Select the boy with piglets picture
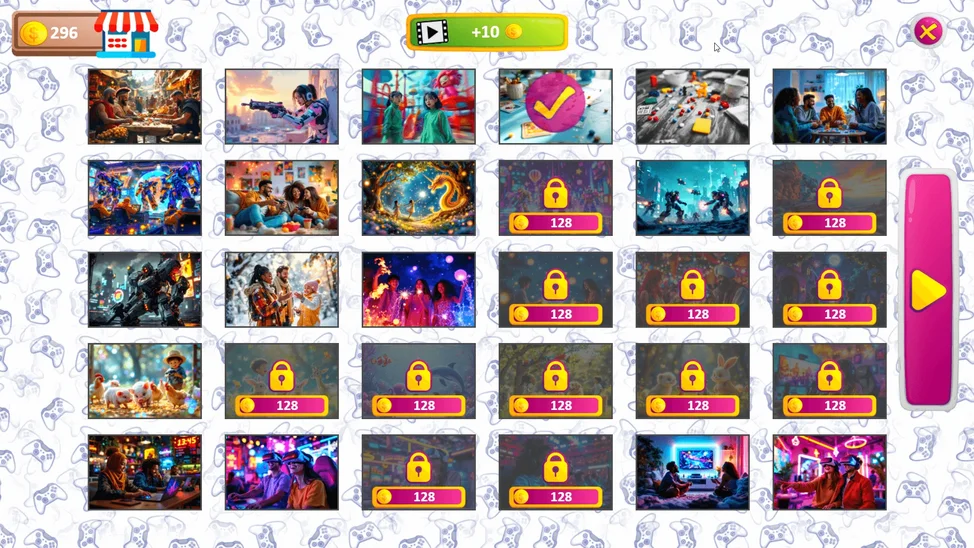This screenshot has width=974, height=548. 144,381
